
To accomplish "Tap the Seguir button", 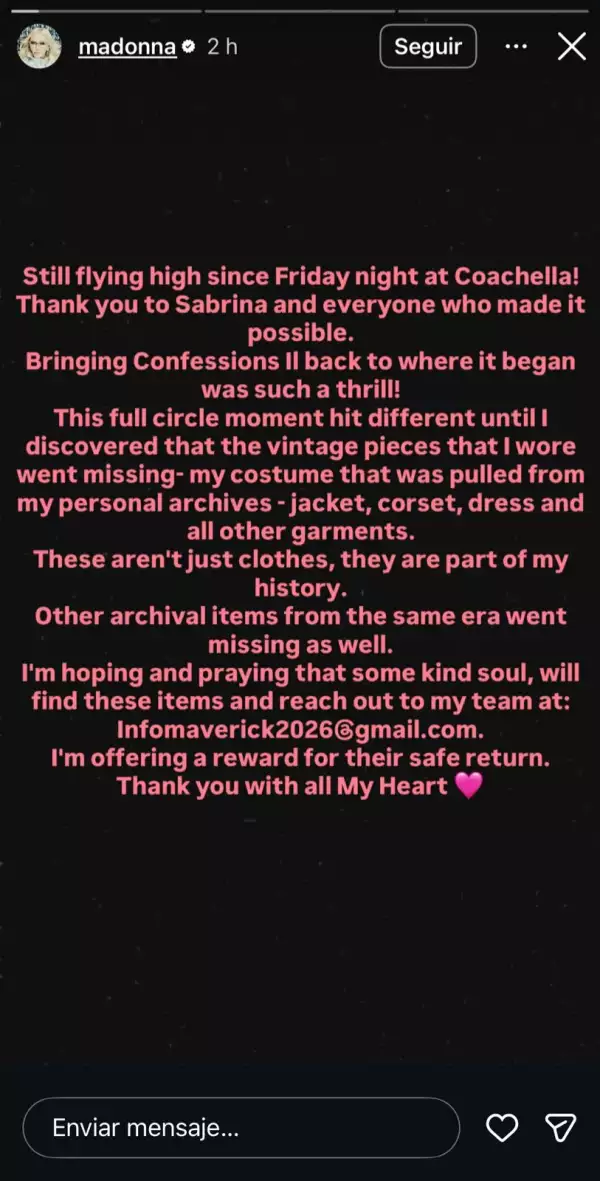I will [428, 46].
